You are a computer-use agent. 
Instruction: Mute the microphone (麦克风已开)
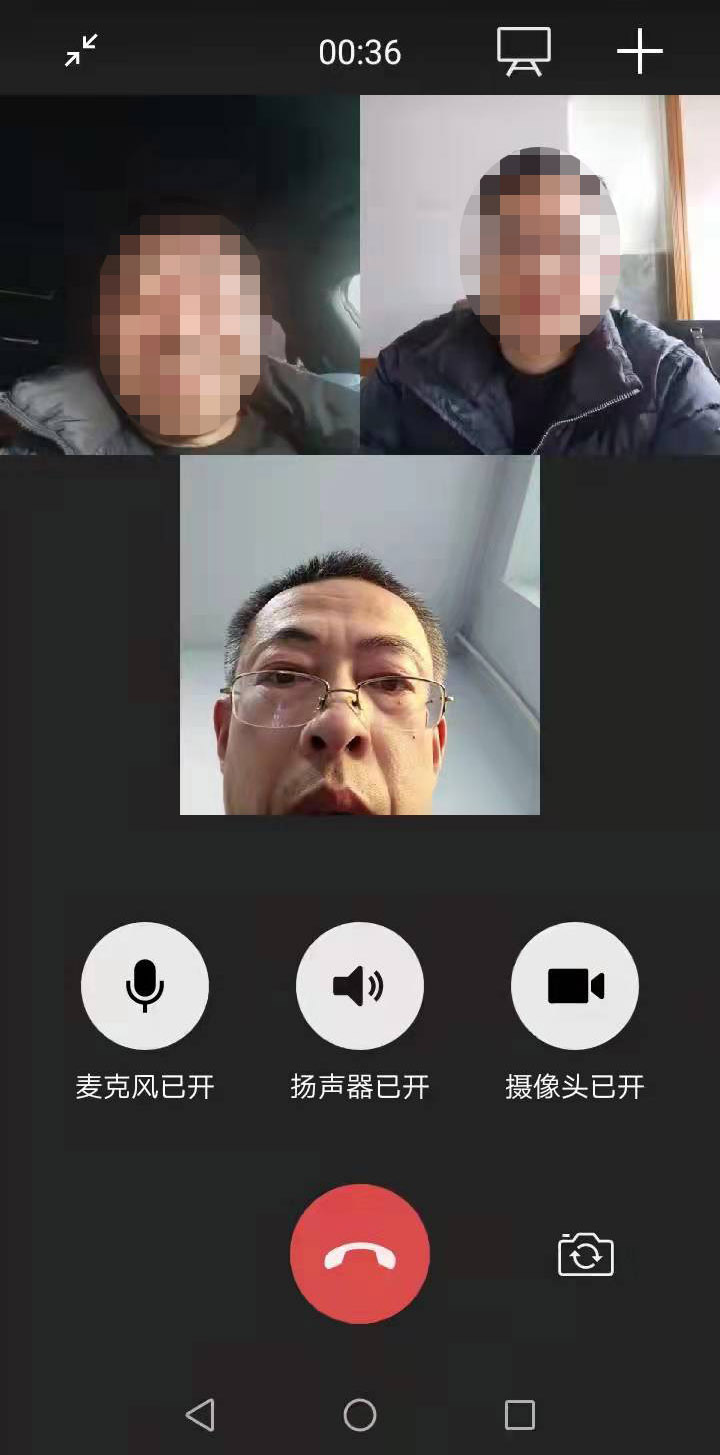[x=145, y=986]
